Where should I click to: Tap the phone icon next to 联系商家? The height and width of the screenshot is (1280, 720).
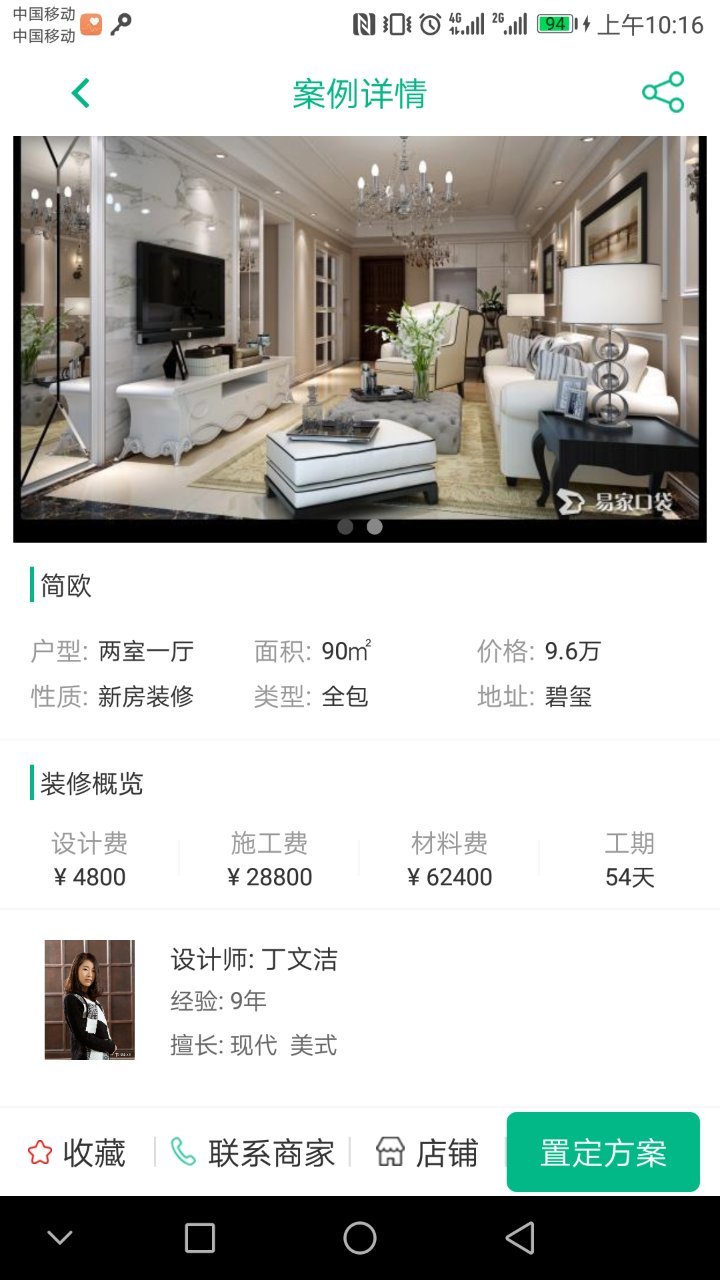(x=181, y=1152)
